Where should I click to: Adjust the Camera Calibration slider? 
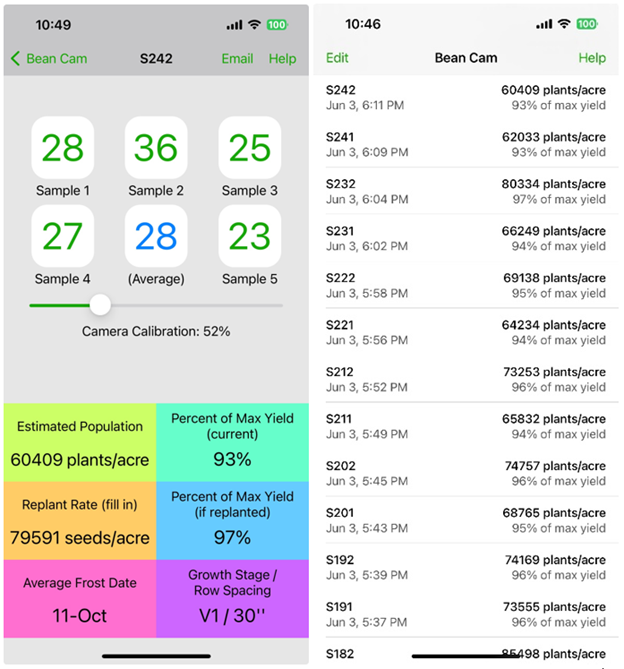coord(100,305)
